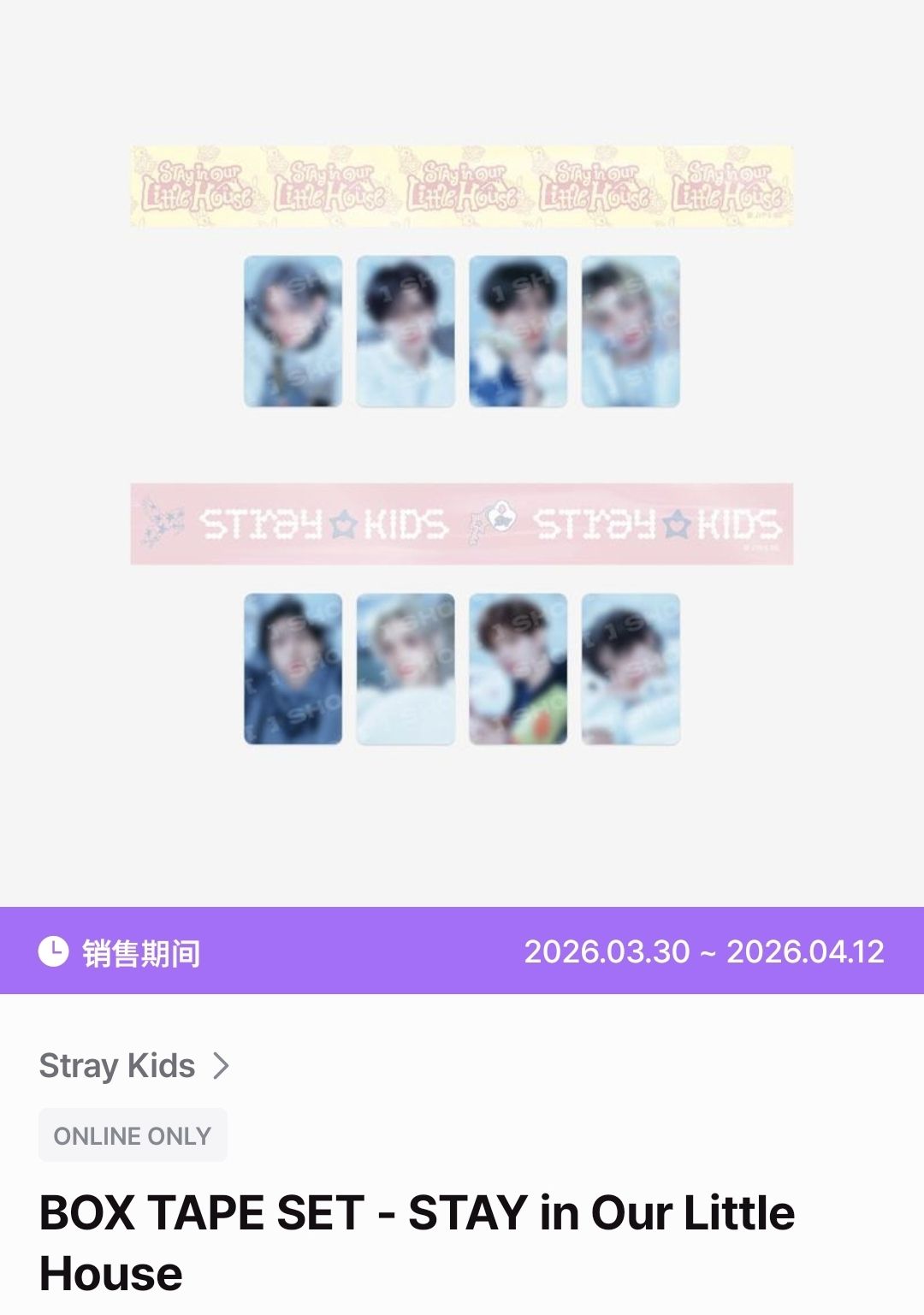Click the ONLINE ONLY badge icon area
The image size is (924, 1315).
tap(133, 1134)
